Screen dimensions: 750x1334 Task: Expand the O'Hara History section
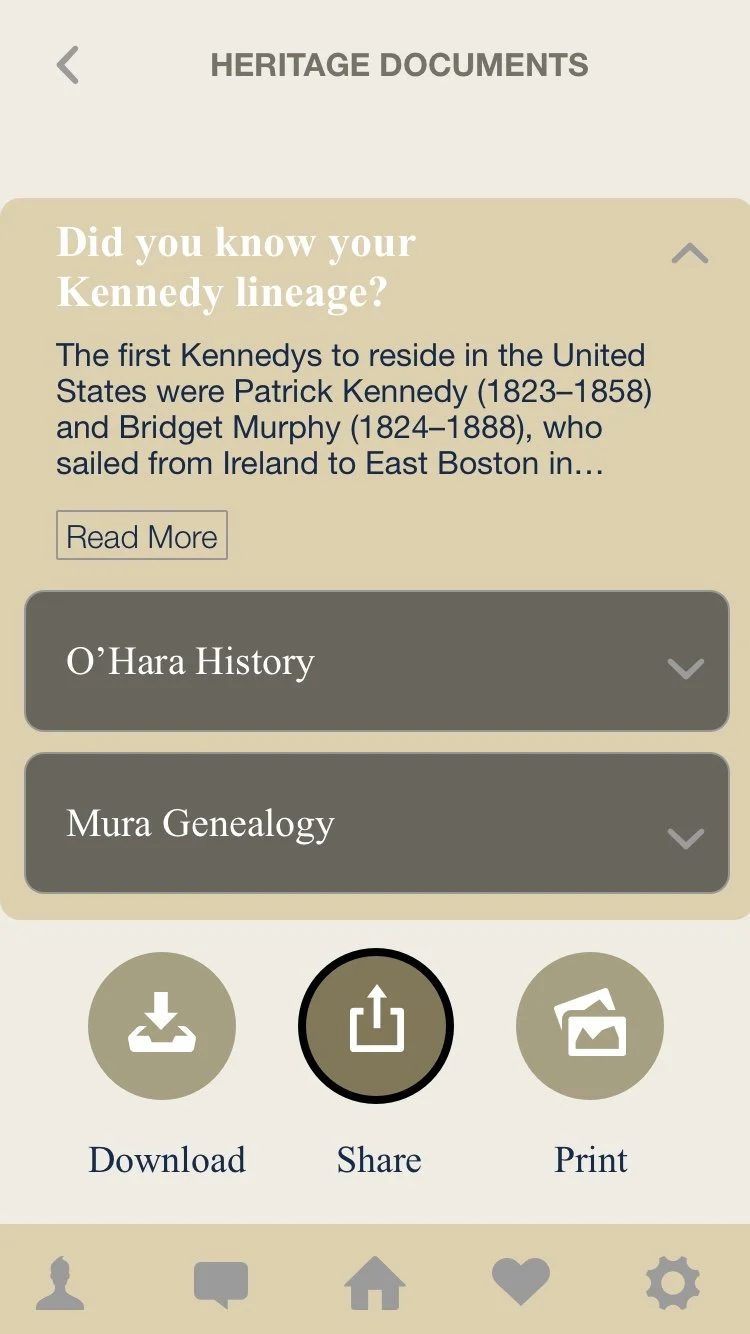pos(377,661)
